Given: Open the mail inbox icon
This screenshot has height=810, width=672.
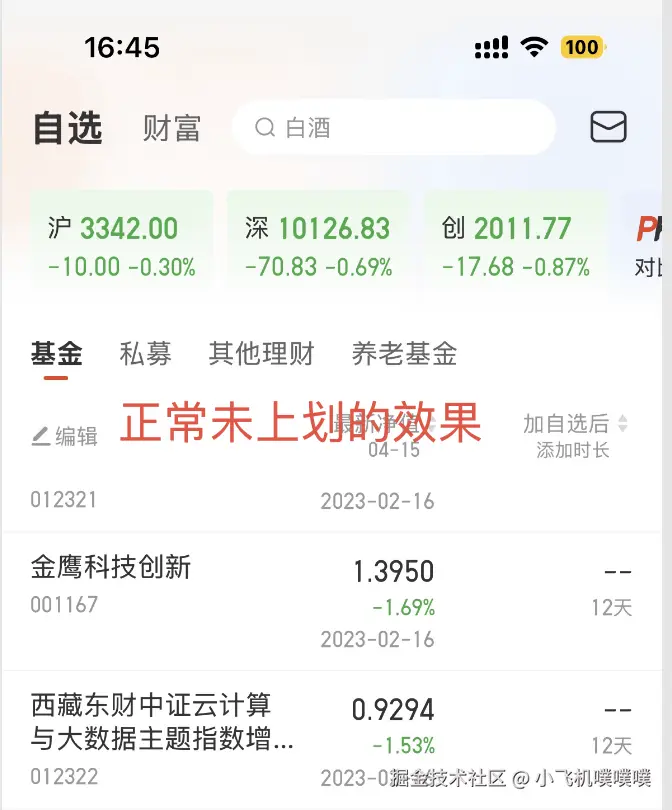Looking at the screenshot, I should 608,128.
